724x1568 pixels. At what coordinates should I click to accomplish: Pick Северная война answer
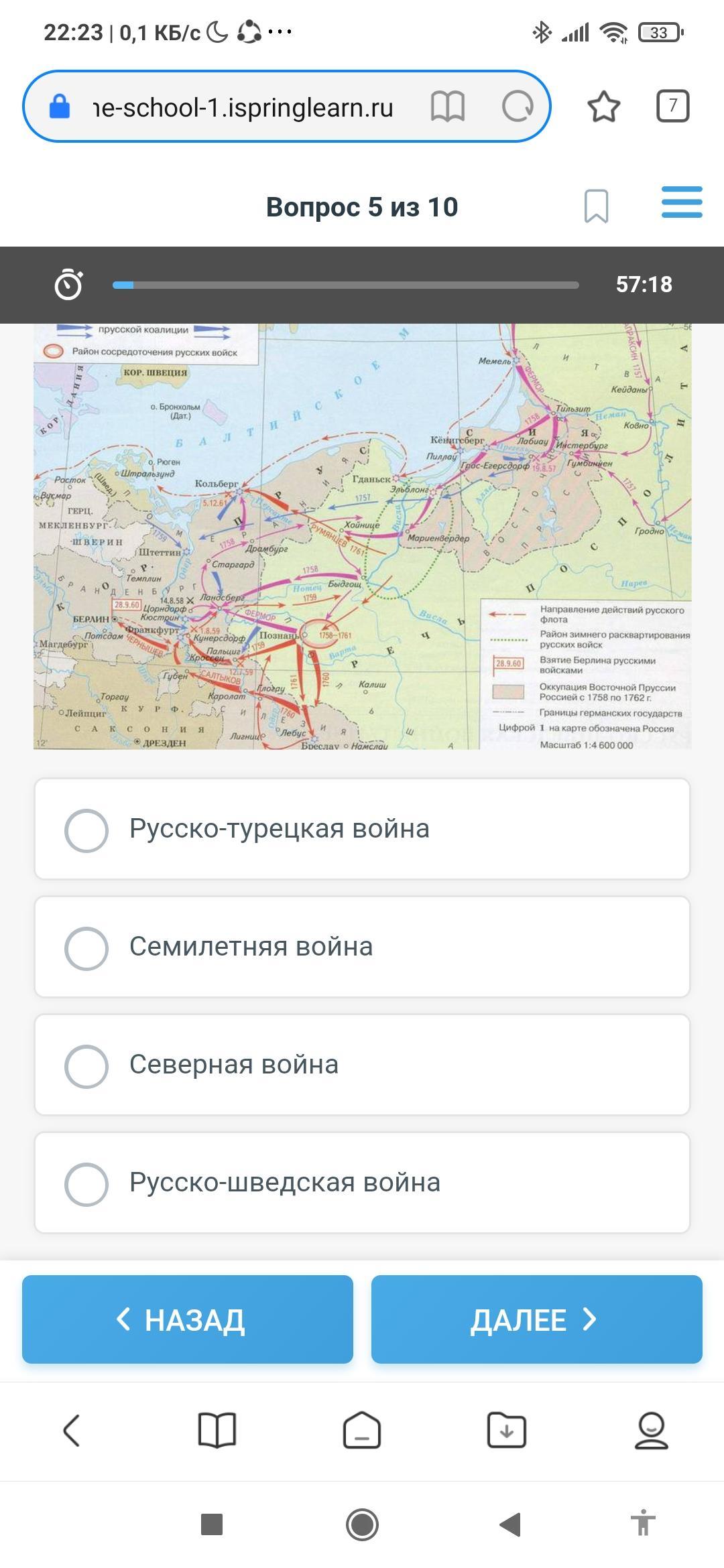[x=362, y=1065]
